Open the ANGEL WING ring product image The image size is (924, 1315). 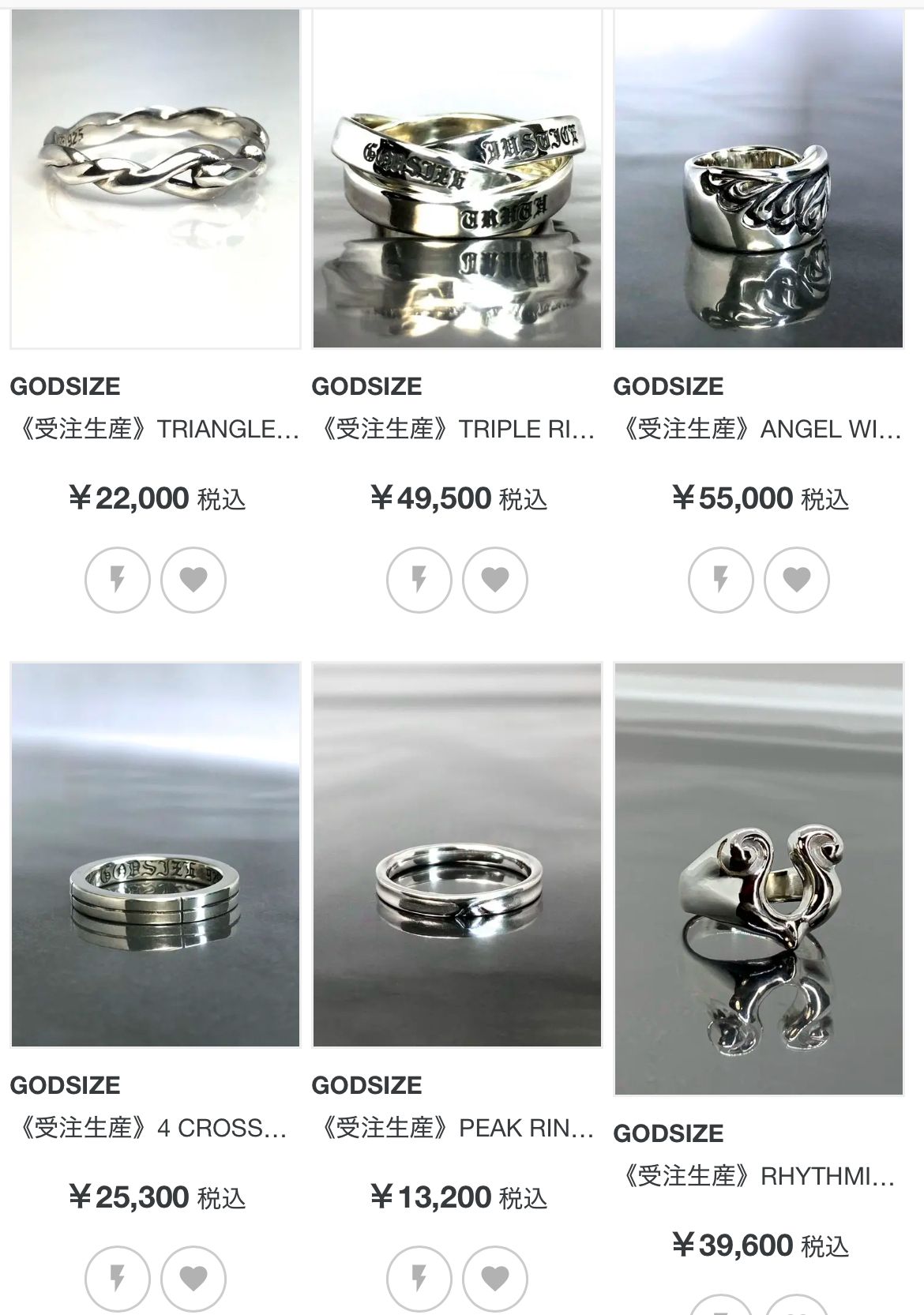(759, 178)
